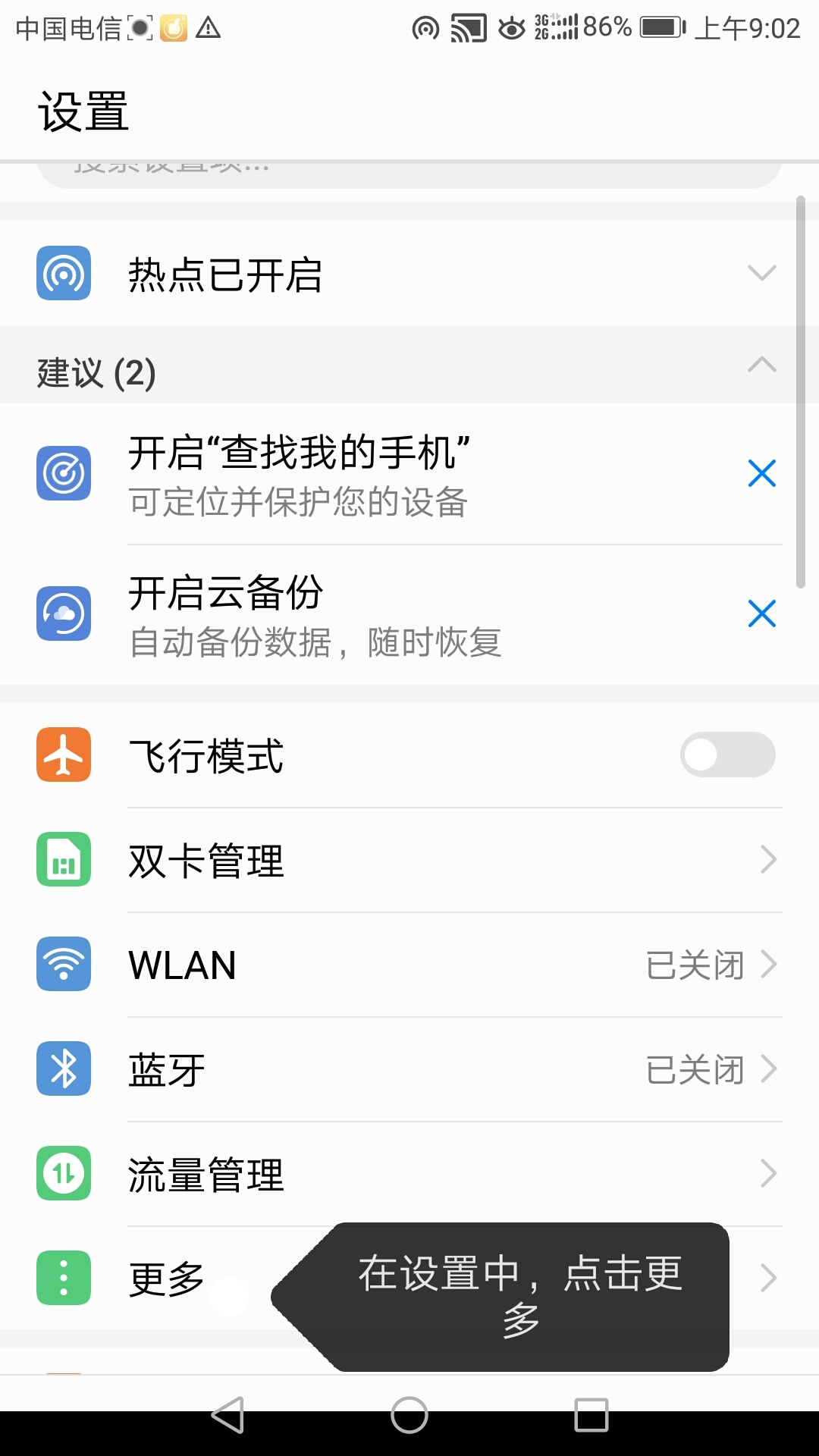Dismiss the 查找我的手机 suggestion
Image resolution: width=819 pixels, height=1456 pixels.
pos(762,472)
